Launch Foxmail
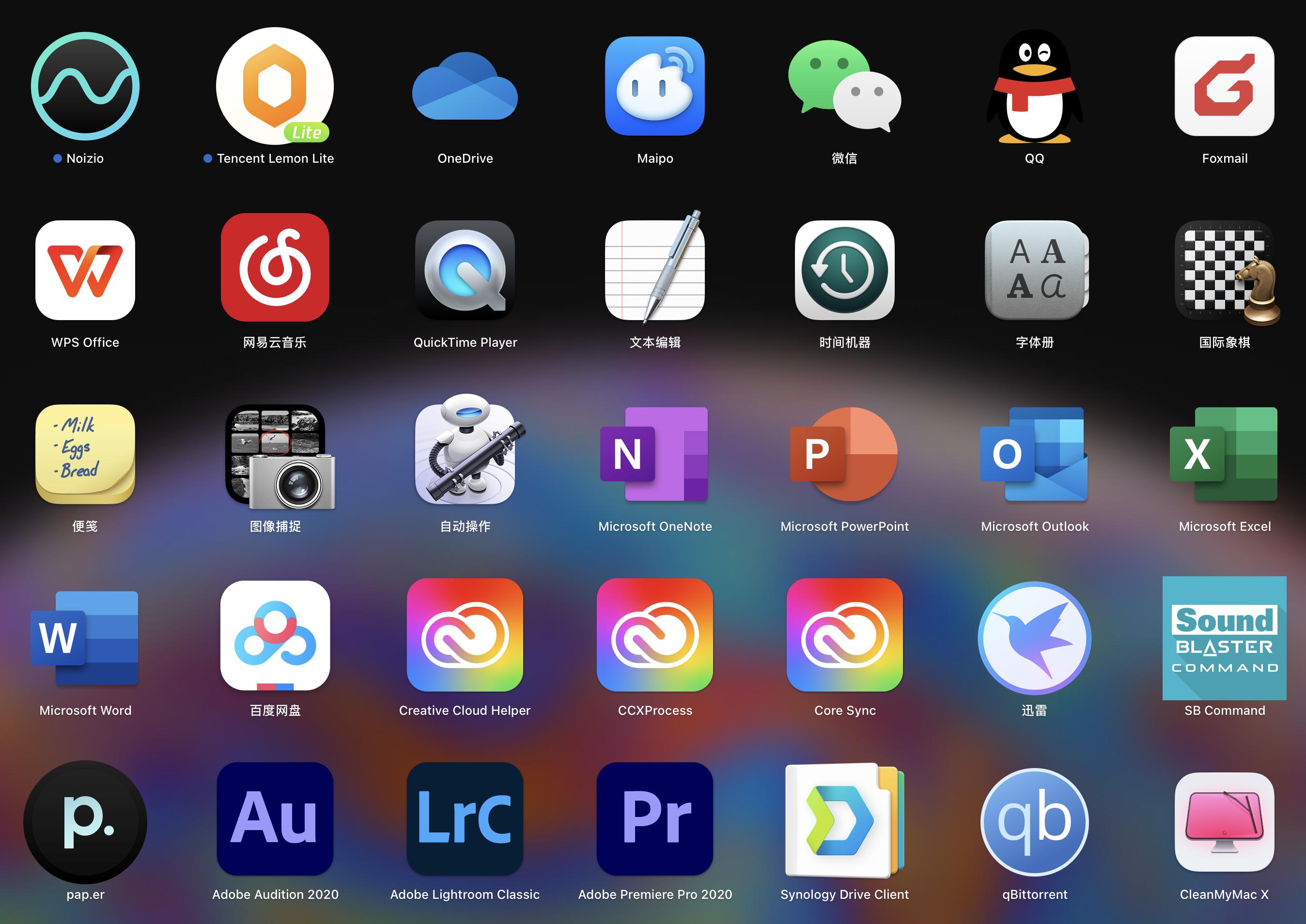Image resolution: width=1306 pixels, height=924 pixels. coord(1225,86)
